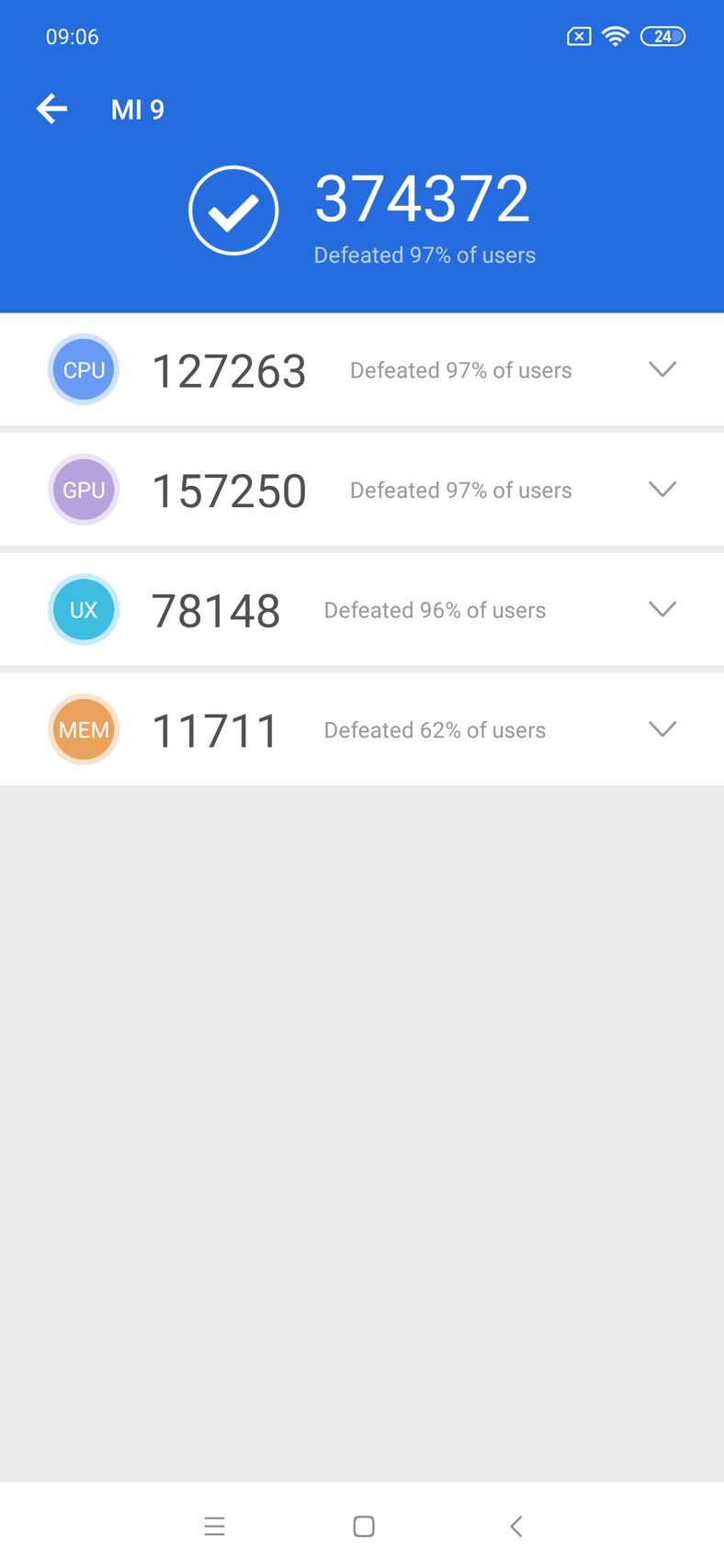The image size is (724, 1568).
Task: Expand the MEM score details
Action: click(662, 728)
